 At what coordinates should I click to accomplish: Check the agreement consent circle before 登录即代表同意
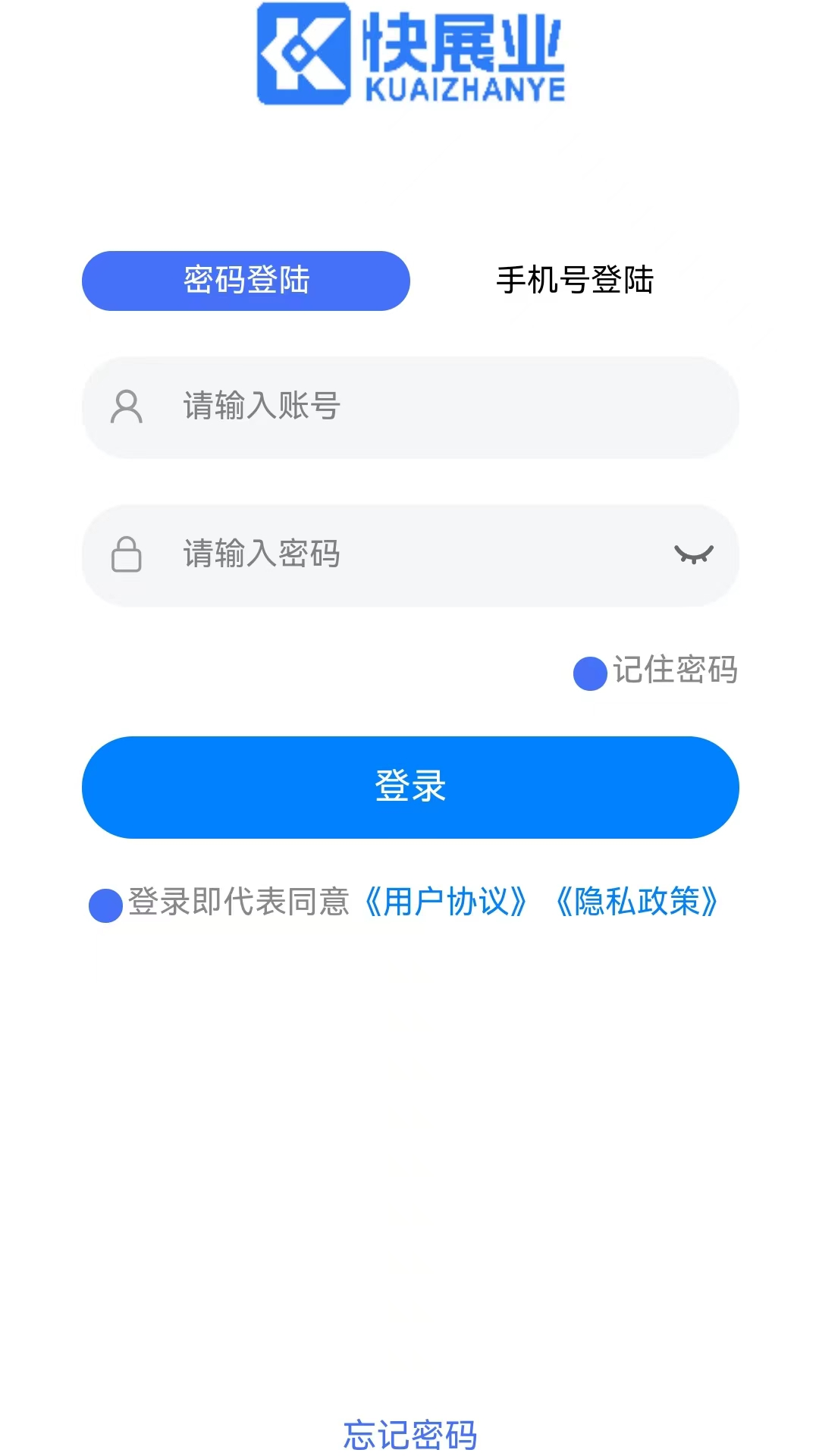point(105,905)
